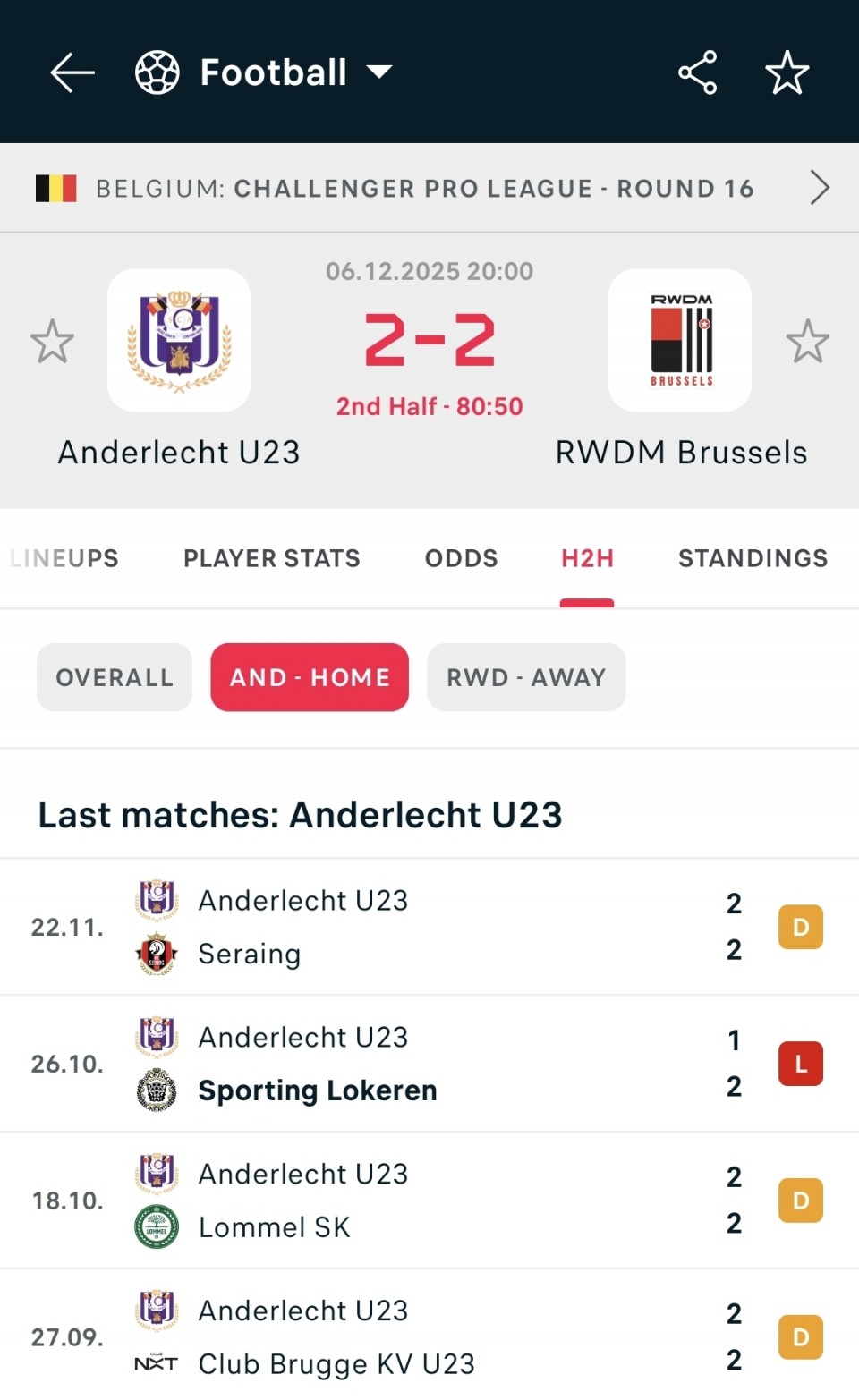This screenshot has width=859, height=1400.
Task: Switch to the Player Stats tab
Action: point(271,558)
